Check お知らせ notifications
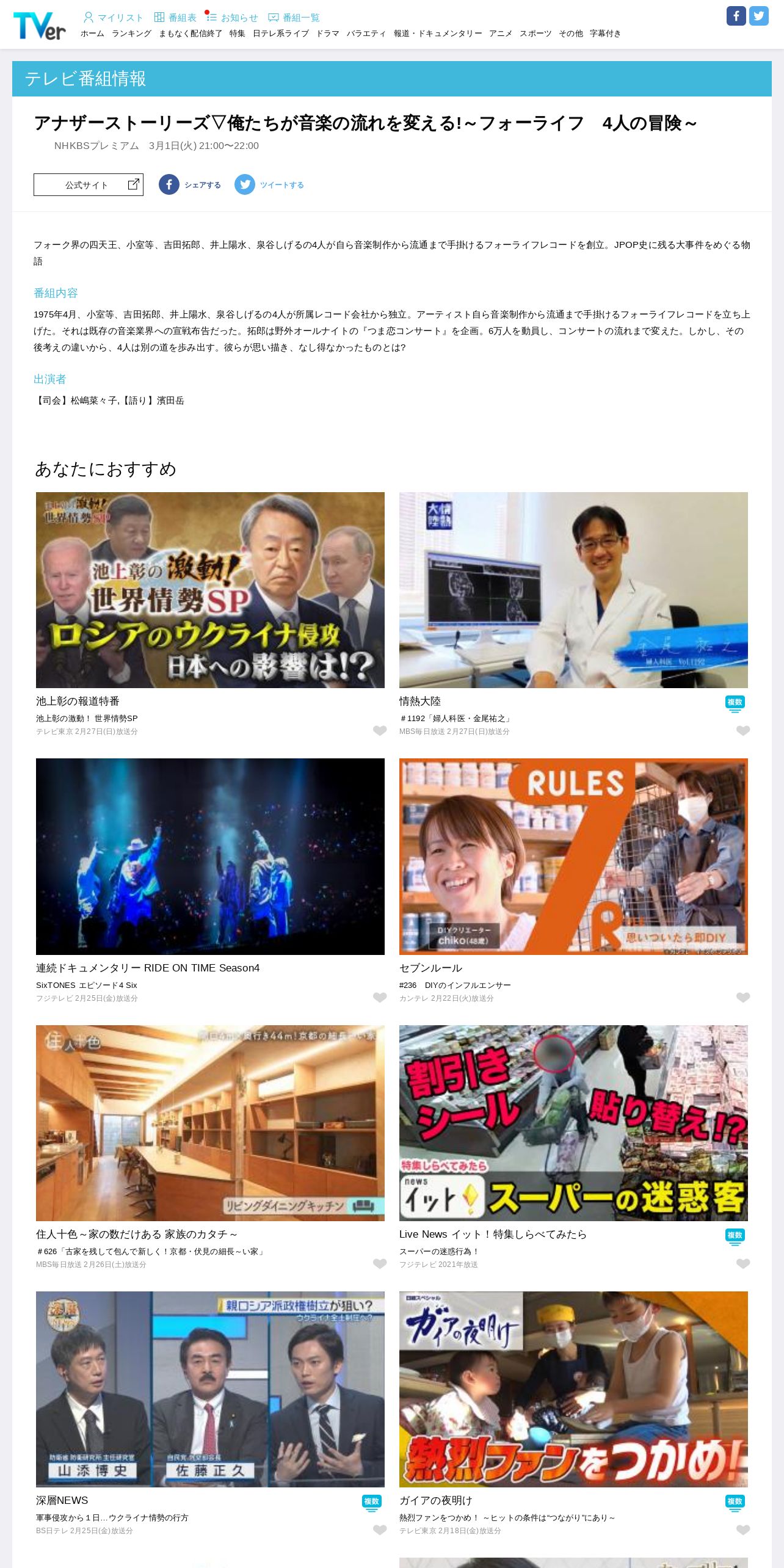This screenshot has height=1568, width=784. click(x=233, y=18)
